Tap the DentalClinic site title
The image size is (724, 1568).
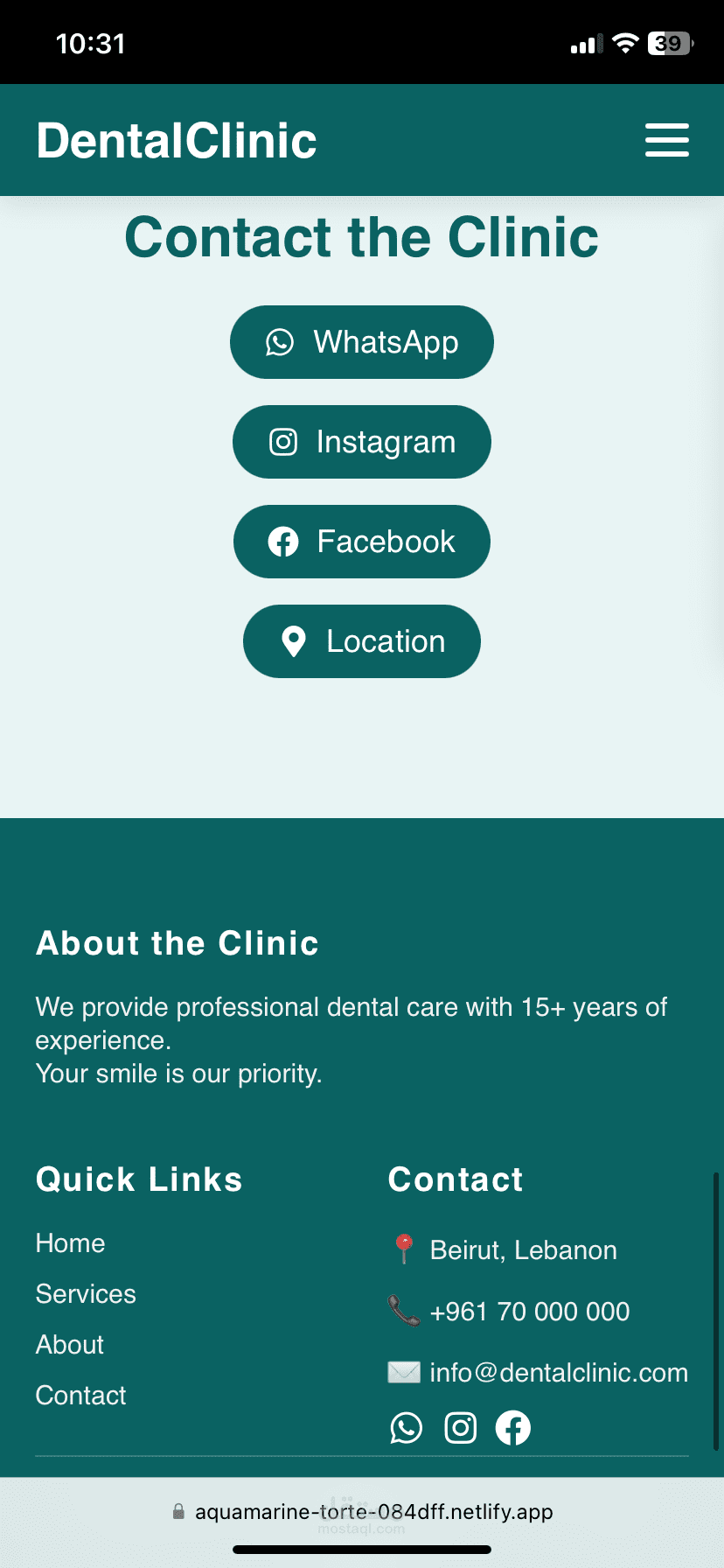177,141
